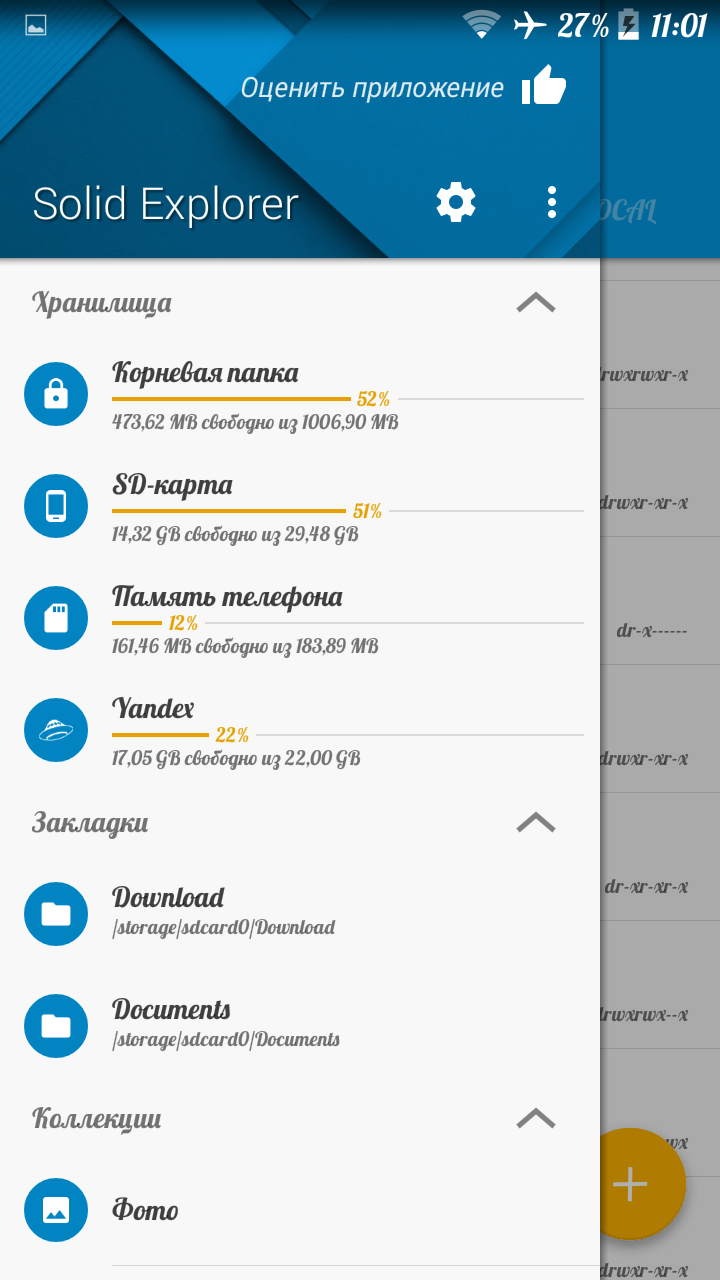
Task: Open the Documents bookmark
Action: click(300, 1026)
